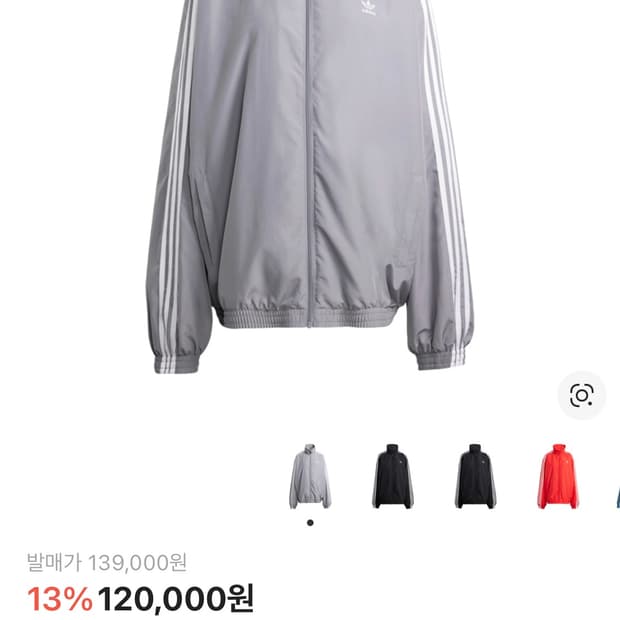Open the large gray jacket product photo
This screenshot has height=620, width=620.
click(310, 190)
